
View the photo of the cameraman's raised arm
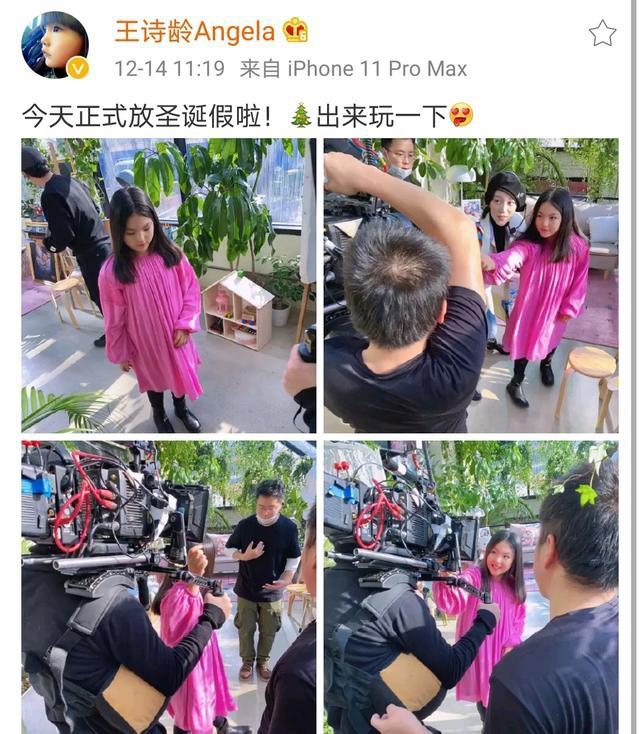470,285
